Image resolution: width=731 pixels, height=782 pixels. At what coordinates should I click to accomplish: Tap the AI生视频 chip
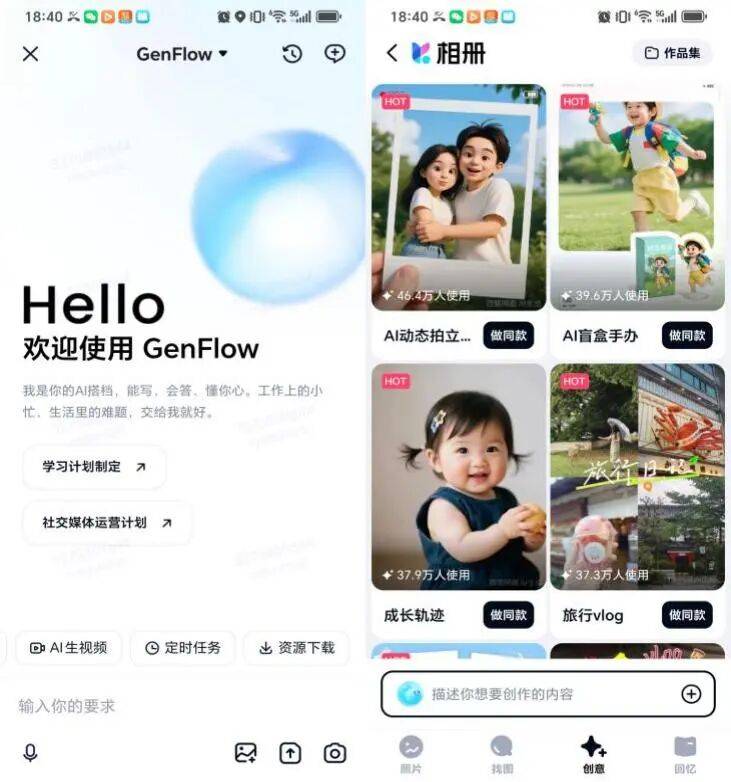pos(68,648)
